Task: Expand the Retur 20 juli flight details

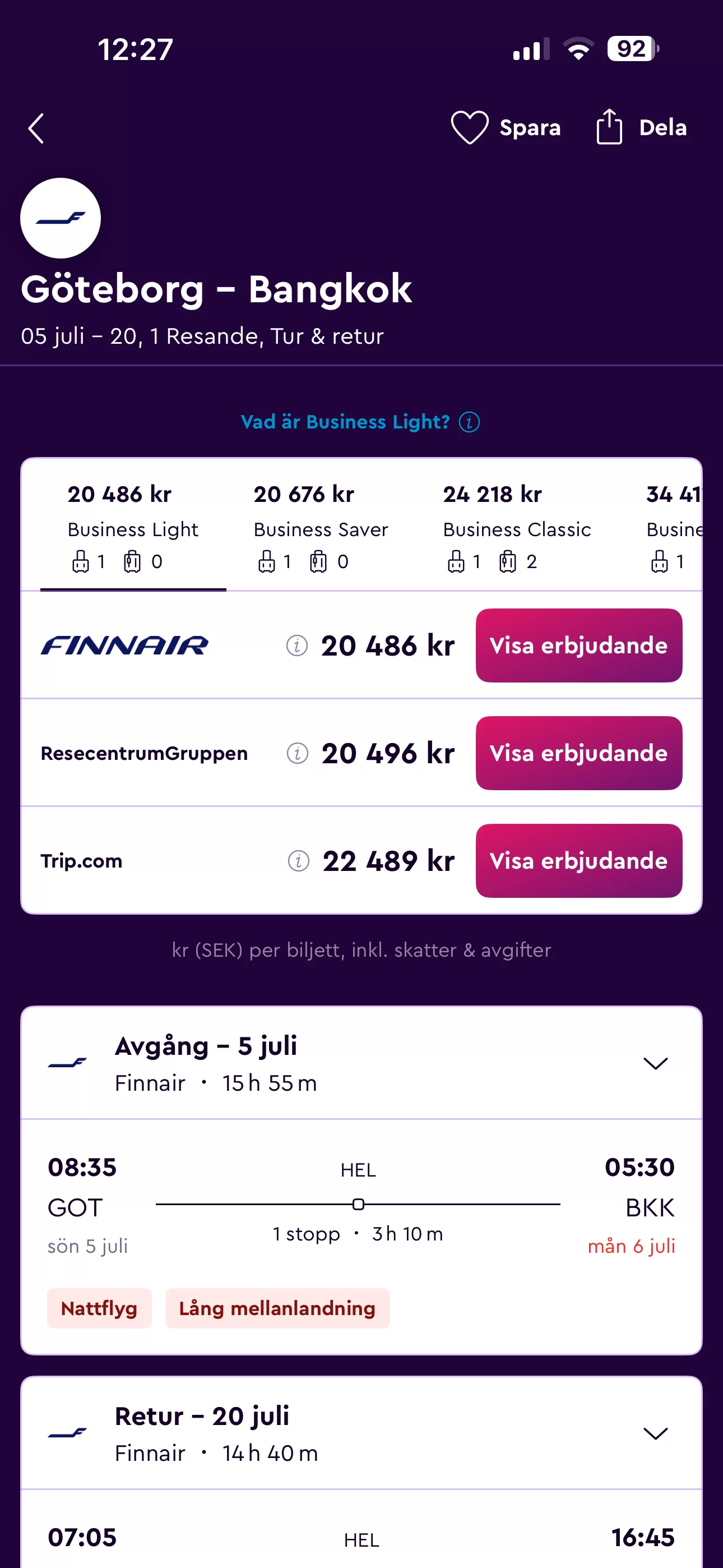Action: click(x=655, y=1433)
